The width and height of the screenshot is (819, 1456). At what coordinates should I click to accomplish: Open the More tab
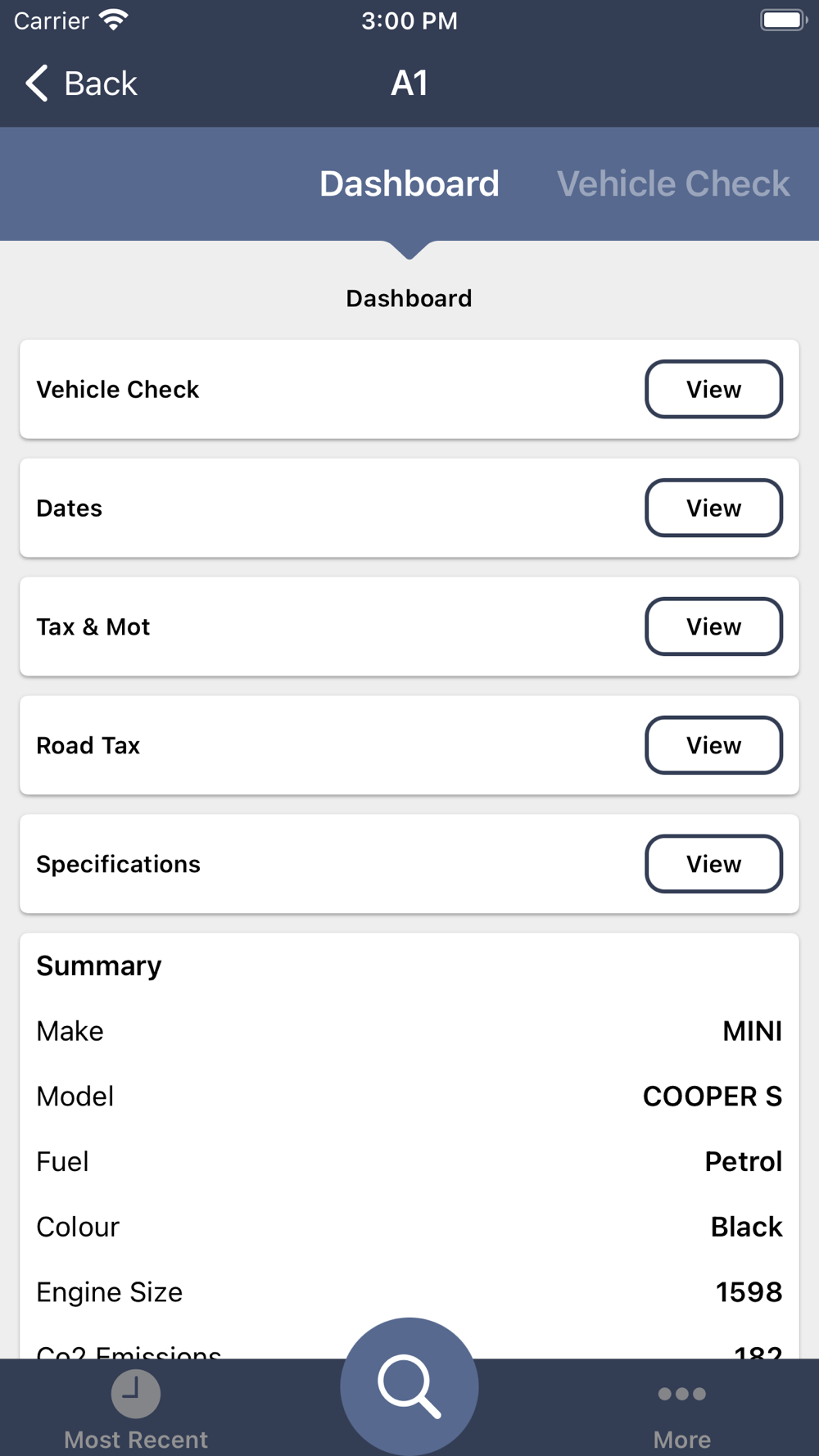pyautogui.click(x=682, y=1410)
